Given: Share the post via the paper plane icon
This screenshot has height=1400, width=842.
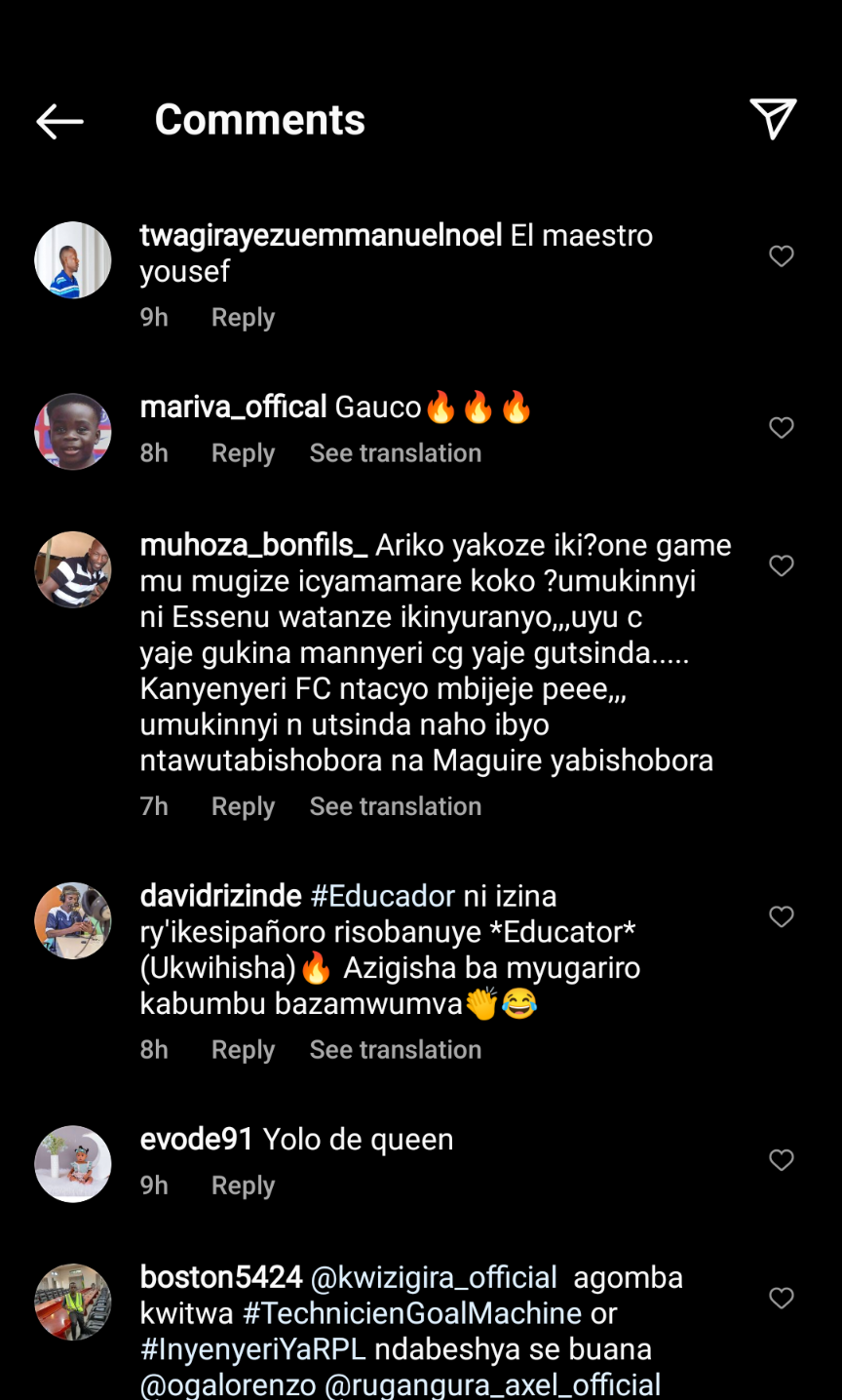Looking at the screenshot, I should tap(774, 119).
